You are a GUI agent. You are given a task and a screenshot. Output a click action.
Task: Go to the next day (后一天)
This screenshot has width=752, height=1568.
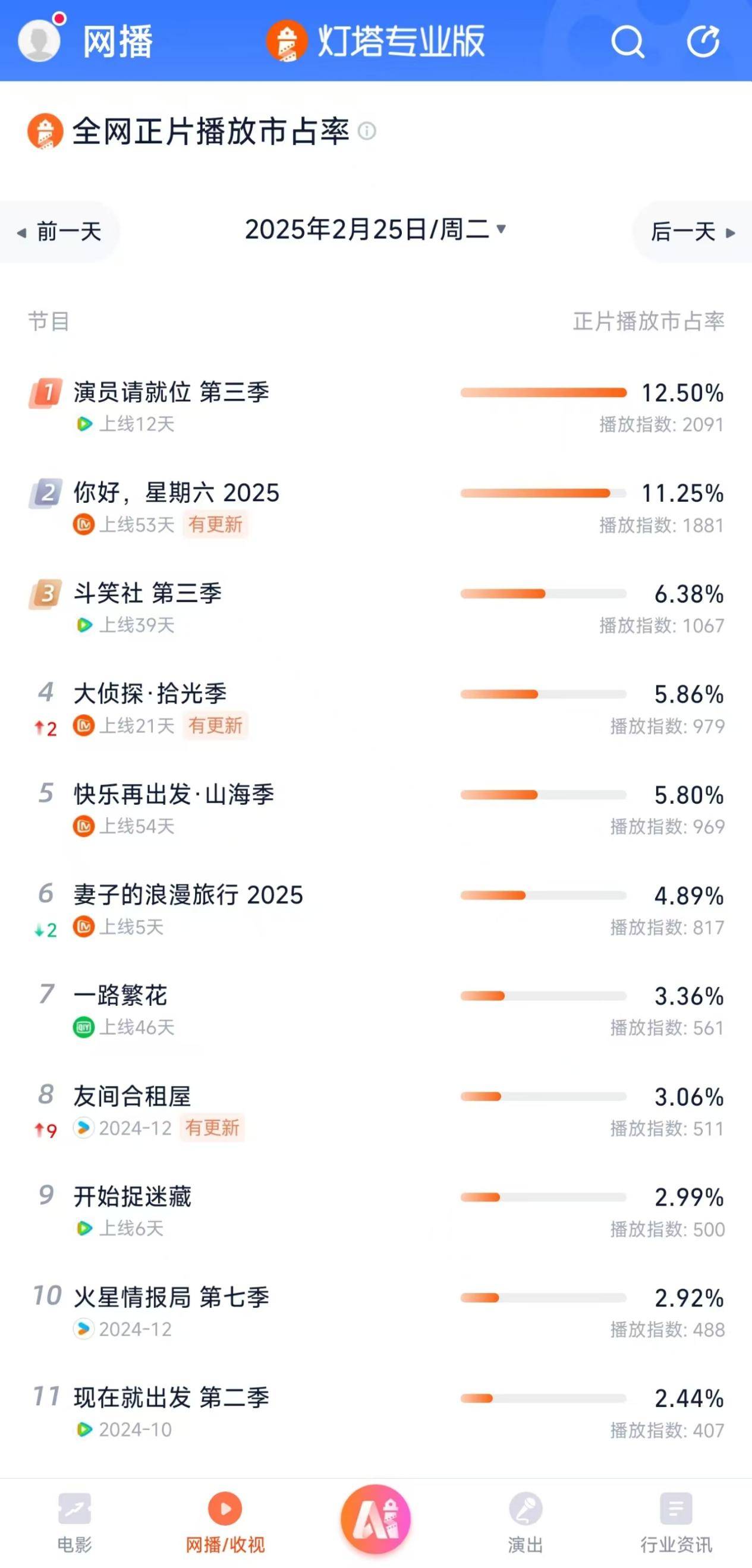[693, 232]
